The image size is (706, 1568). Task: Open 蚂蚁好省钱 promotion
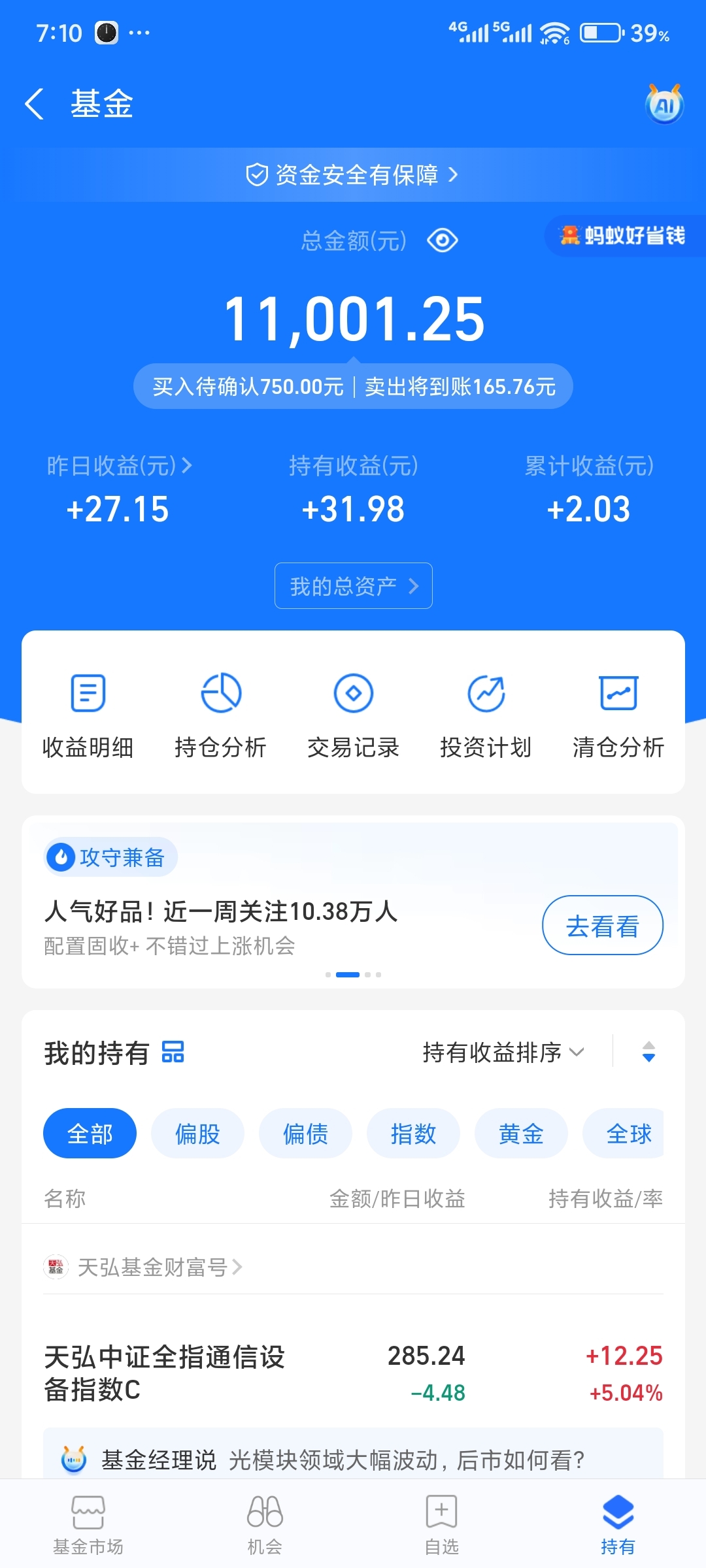pyautogui.click(x=623, y=236)
